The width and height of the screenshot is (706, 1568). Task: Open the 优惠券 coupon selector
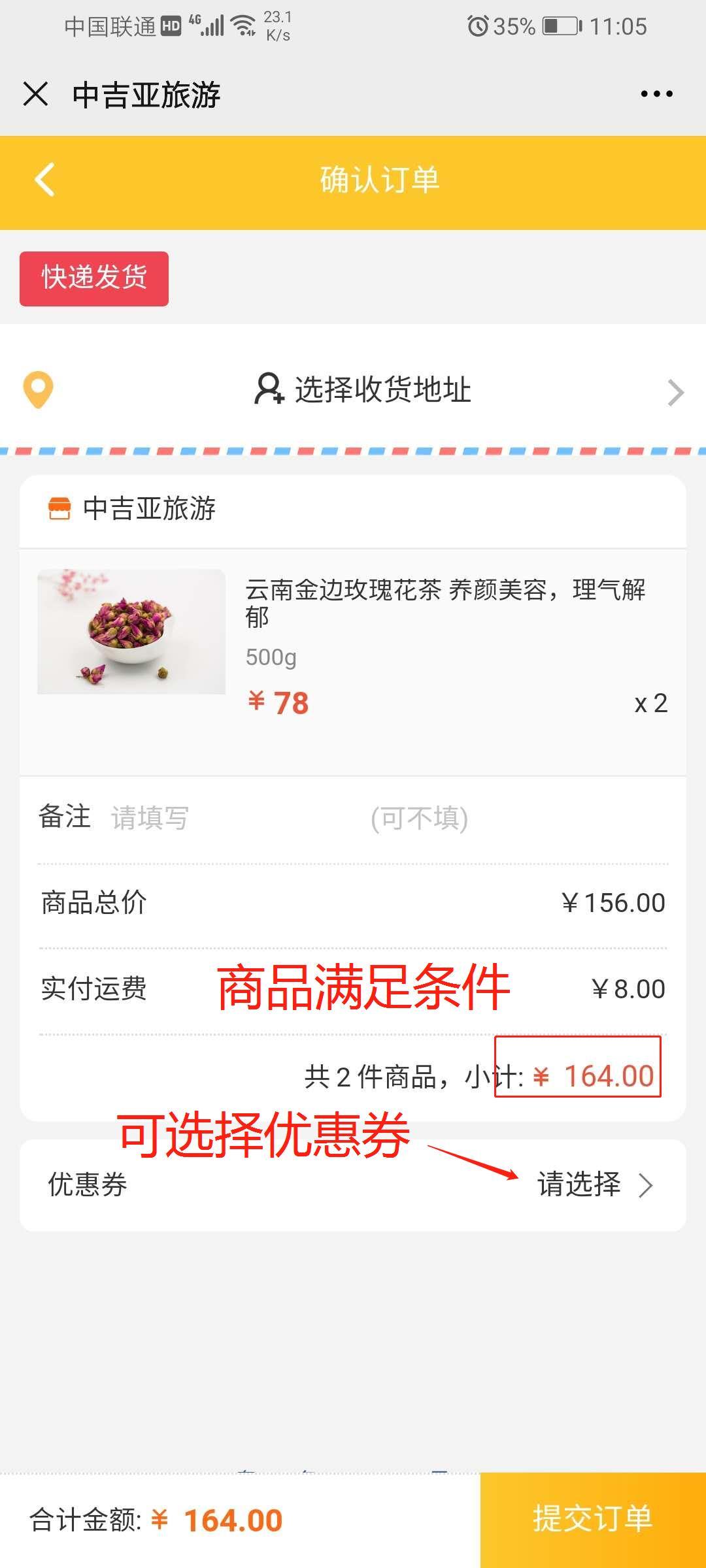pyautogui.click(x=594, y=1184)
